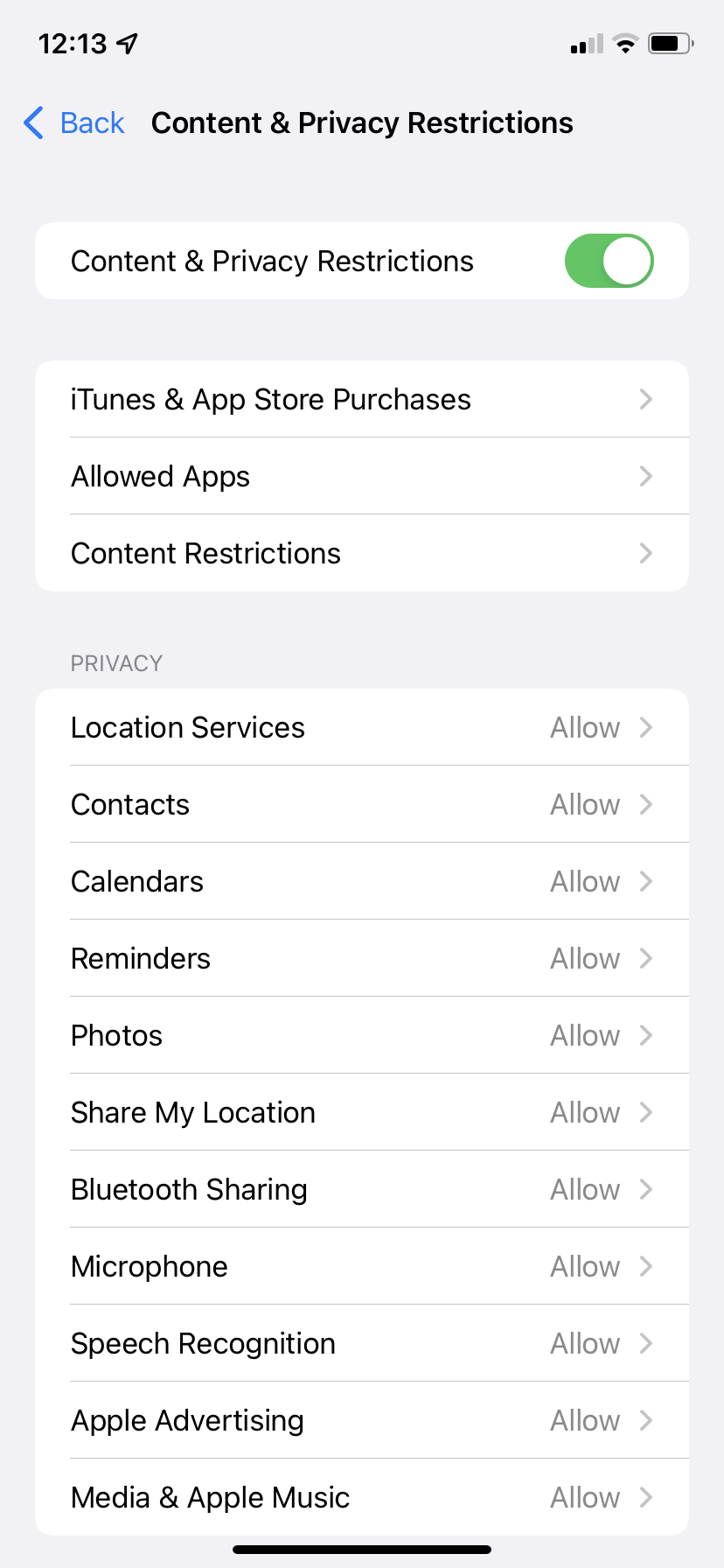Screen dimensions: 724x1568
Task: Open Photos privacy setting
Action: (x=361, y=1036)
